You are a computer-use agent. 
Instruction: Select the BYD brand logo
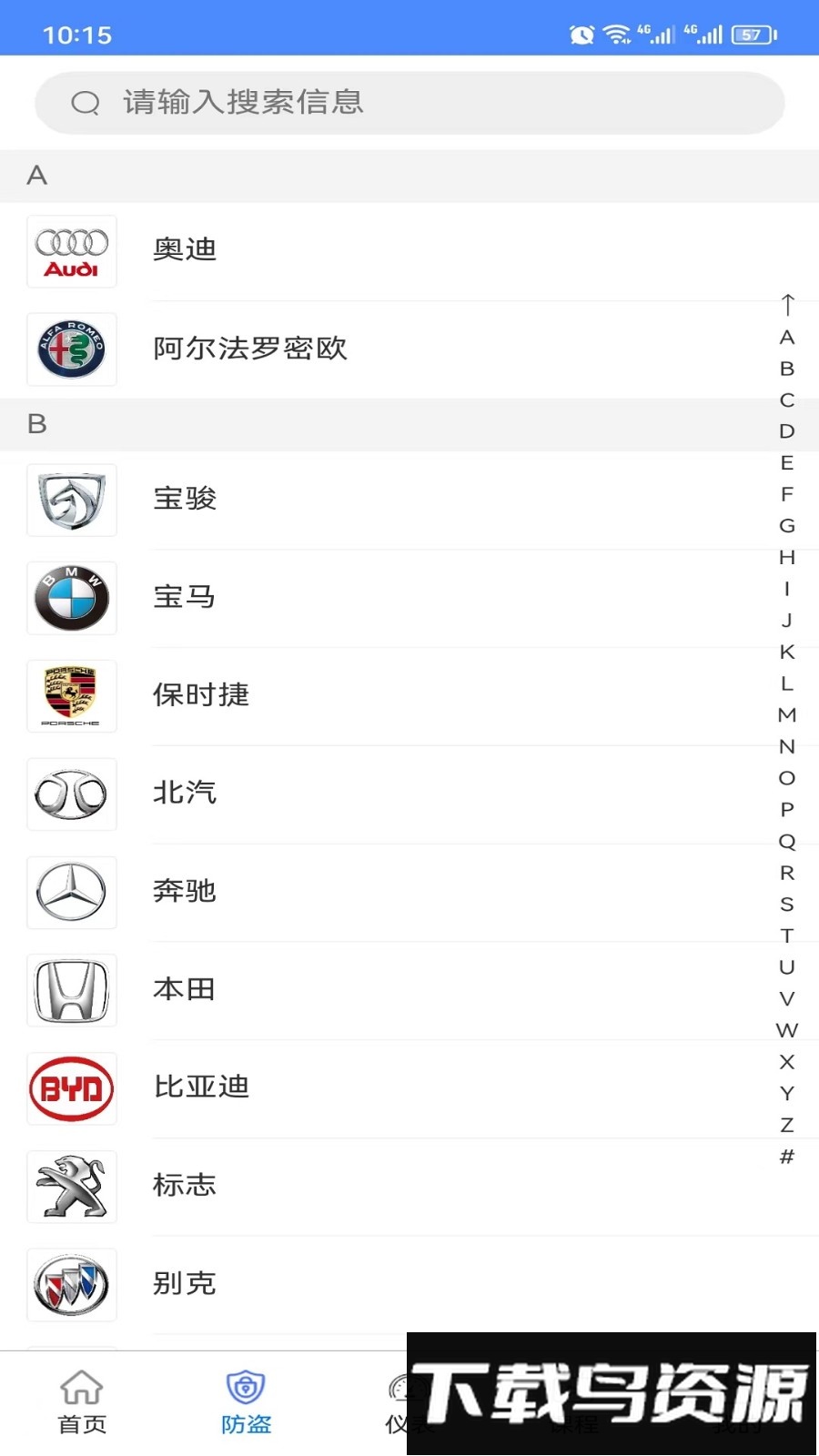pyautogui.click(x=71, y=1088)
